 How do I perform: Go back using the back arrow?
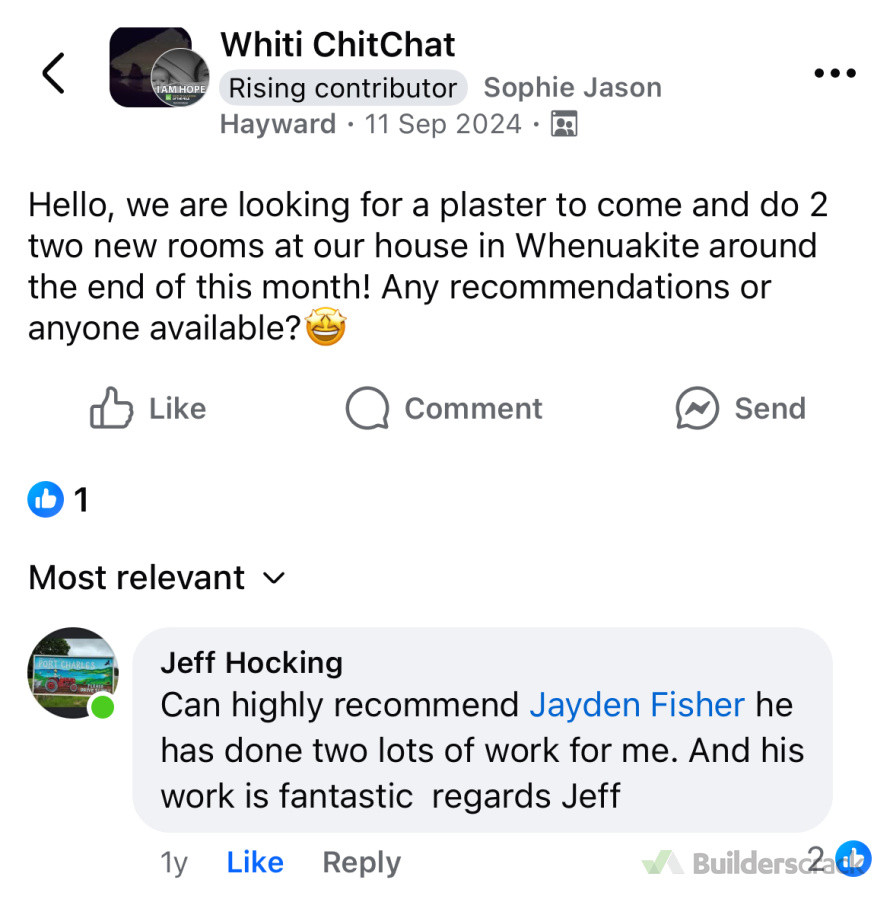point(54,73)
